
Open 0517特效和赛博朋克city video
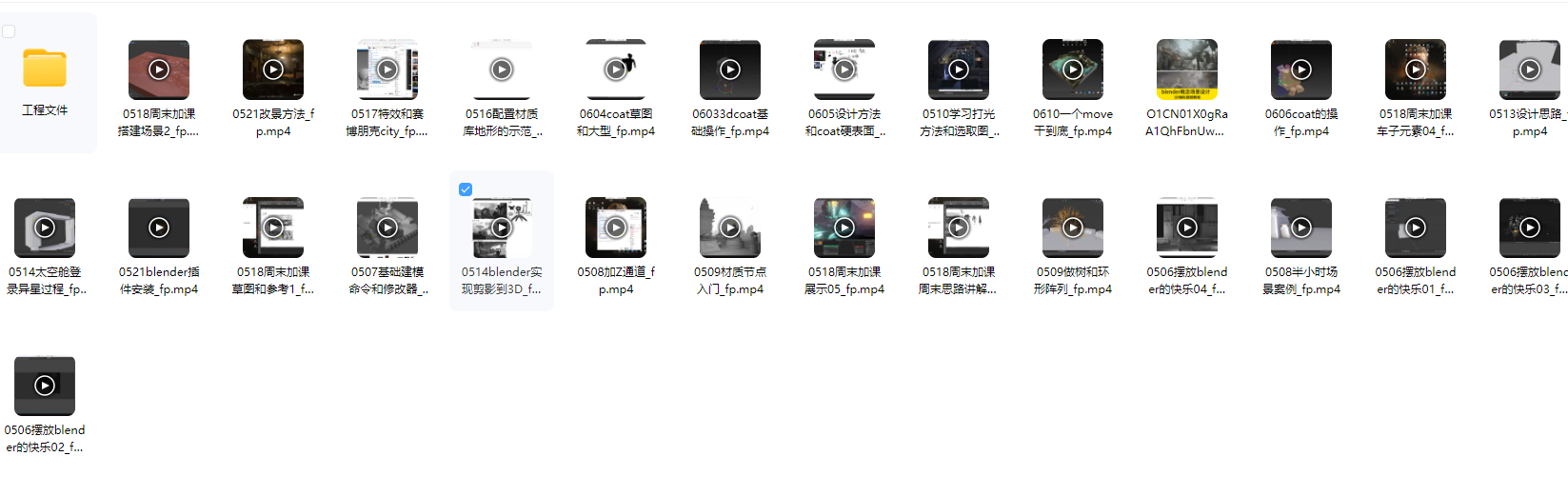[x=387, y=69]
